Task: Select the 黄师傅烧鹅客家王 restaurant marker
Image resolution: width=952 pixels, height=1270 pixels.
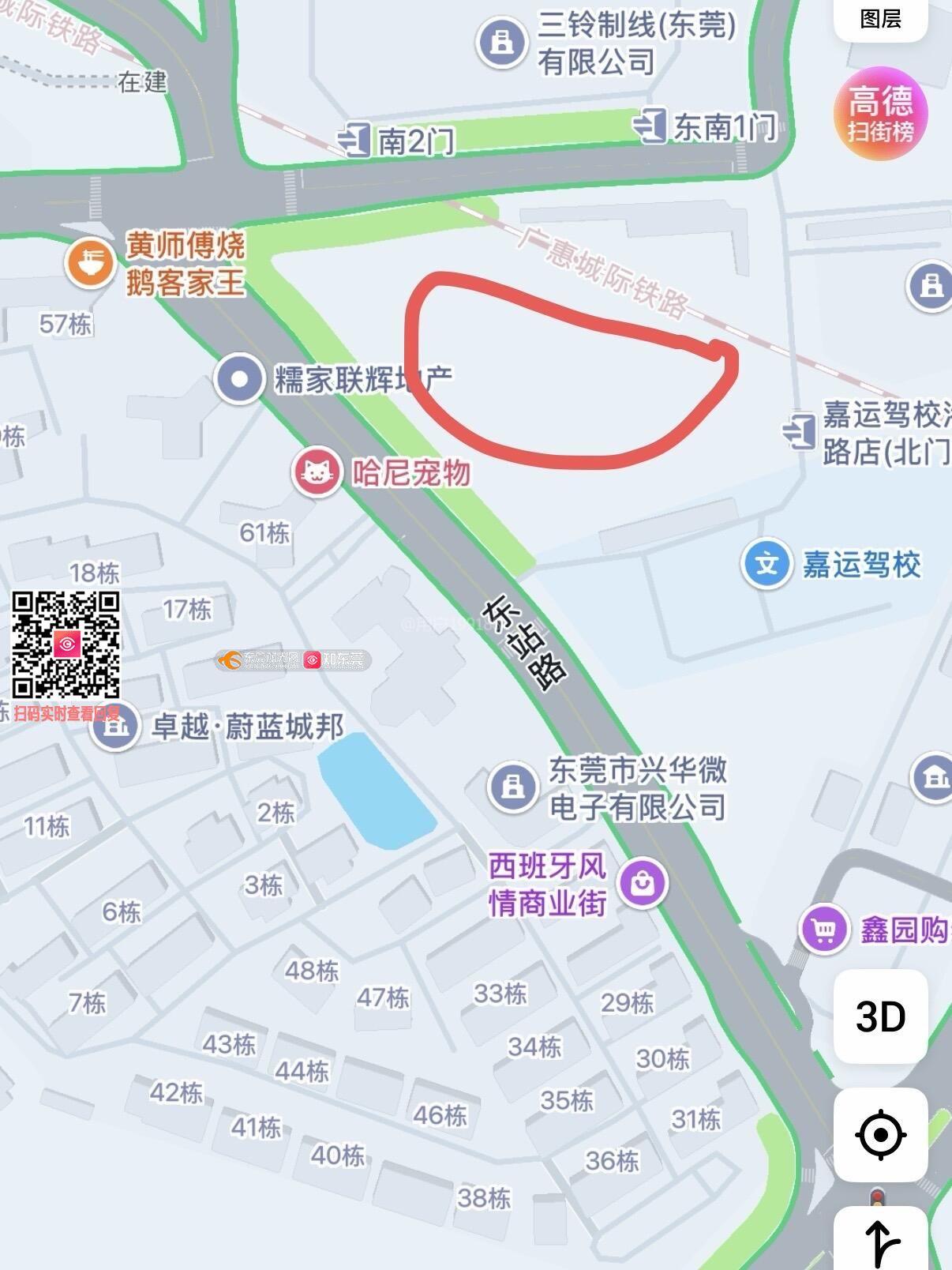Action: [90, 262]
